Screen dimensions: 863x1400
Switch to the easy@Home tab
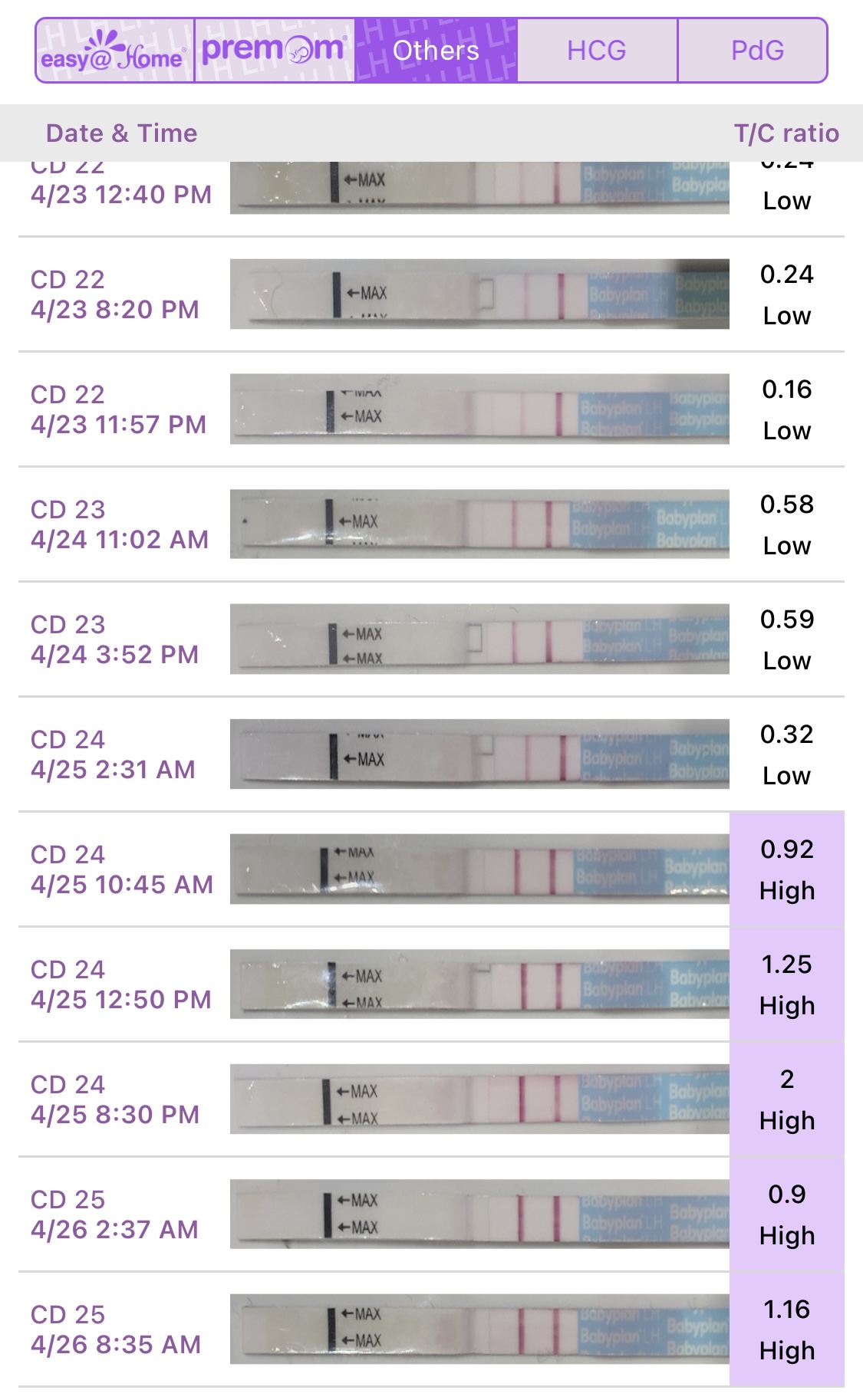click(114, 51)
